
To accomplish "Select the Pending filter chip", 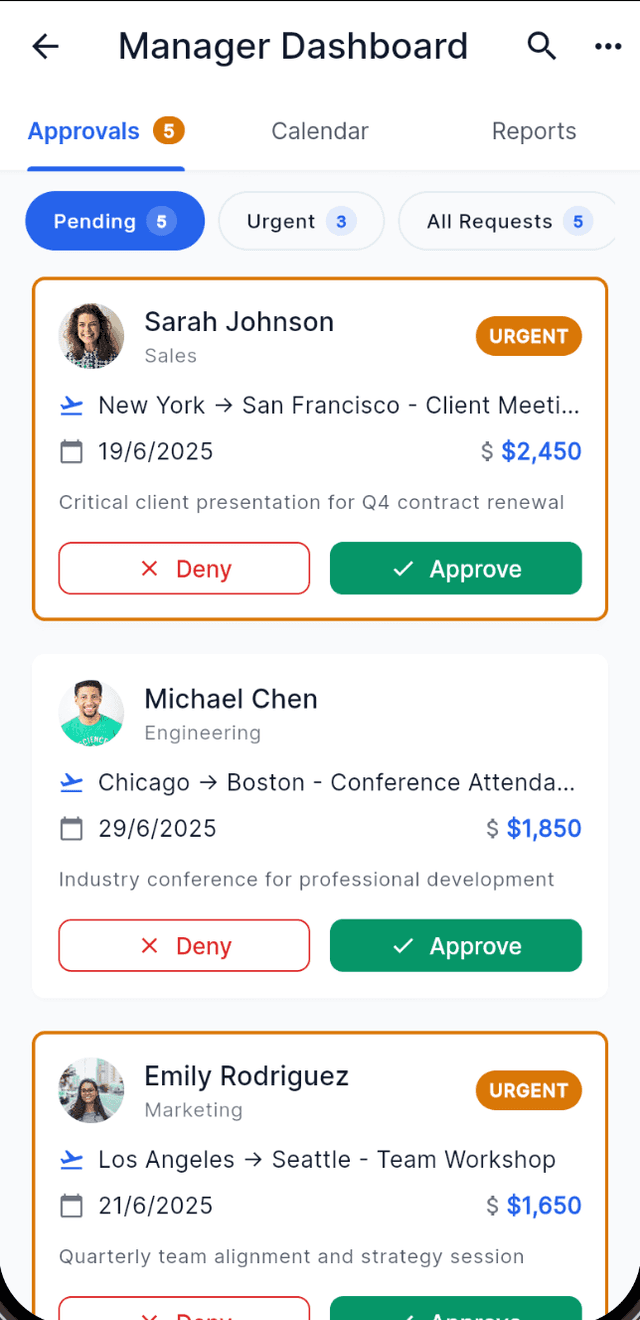I will (x=114, y=221).
